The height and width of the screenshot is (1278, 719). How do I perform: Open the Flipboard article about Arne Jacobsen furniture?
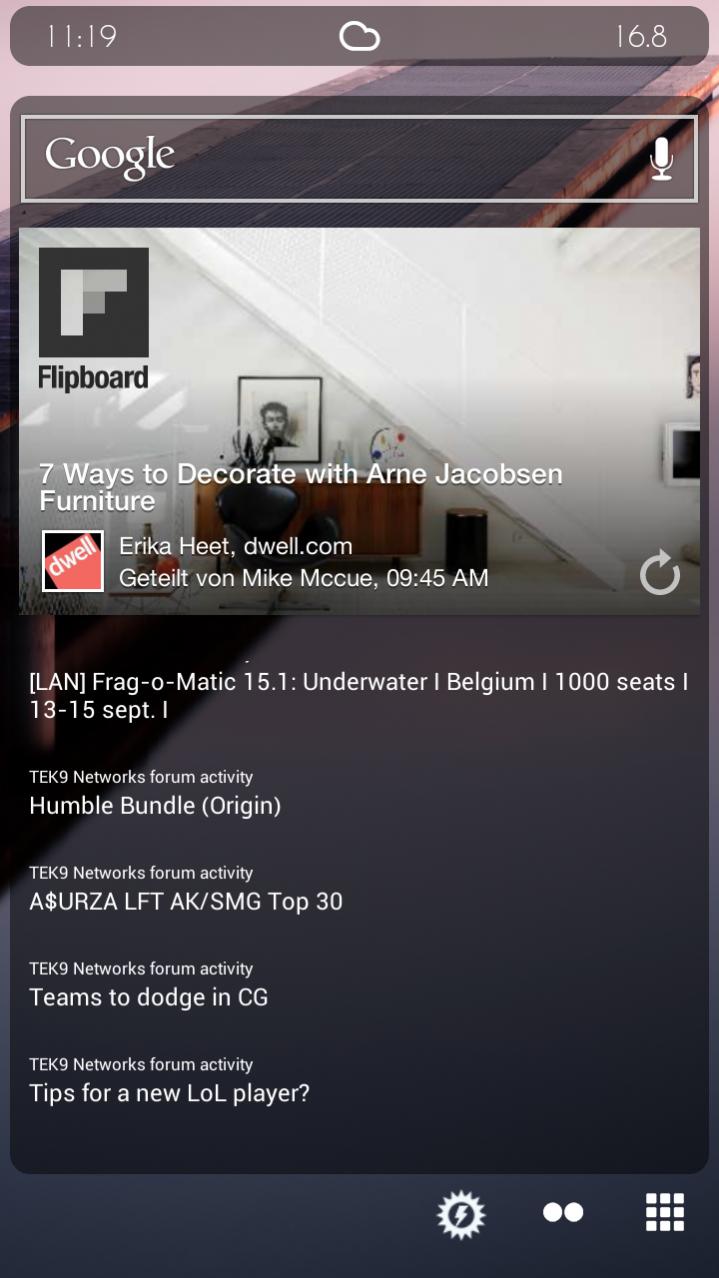[x=300, y=487]
